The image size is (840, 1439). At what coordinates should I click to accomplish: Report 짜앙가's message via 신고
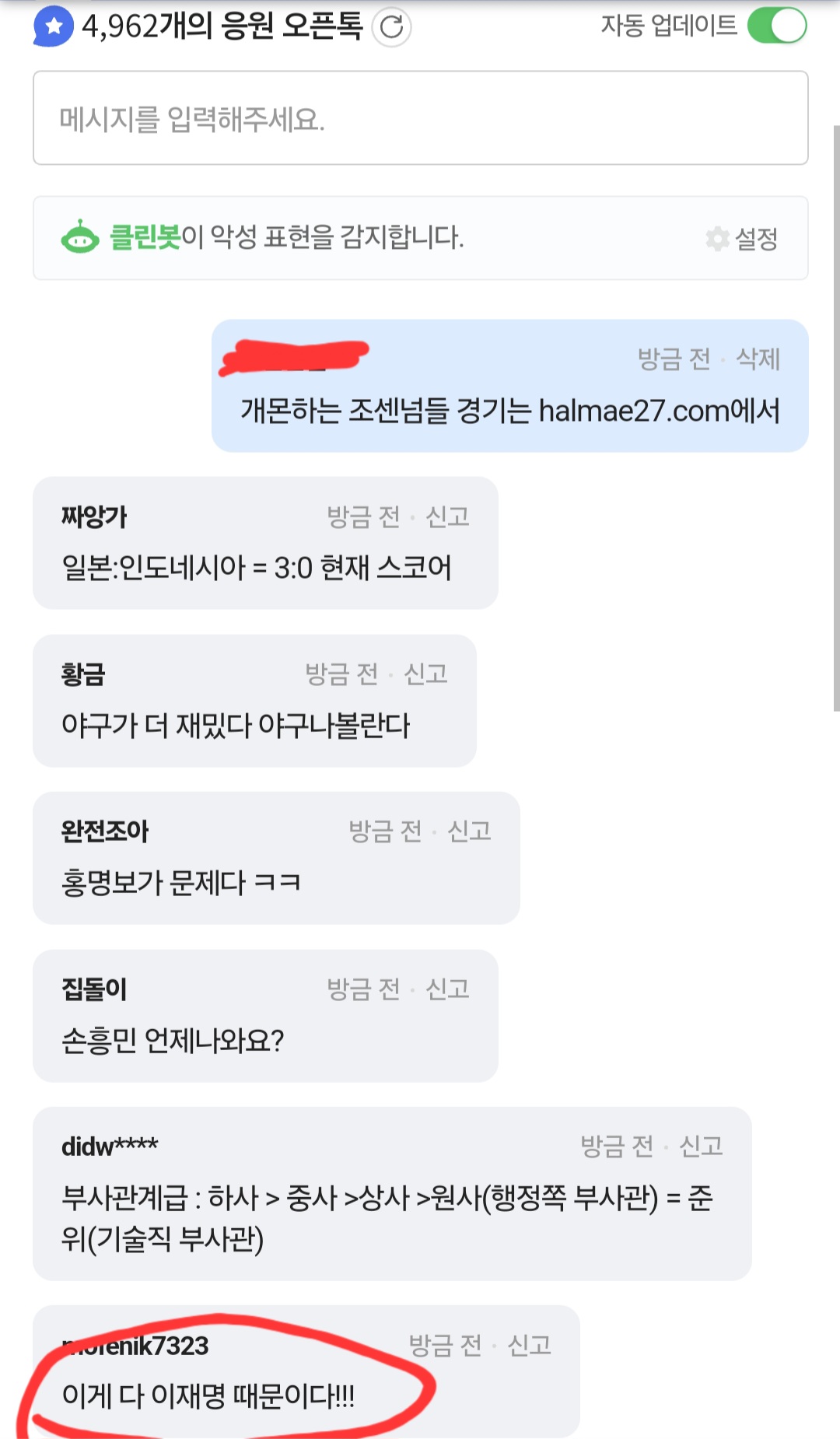(447, 516)
